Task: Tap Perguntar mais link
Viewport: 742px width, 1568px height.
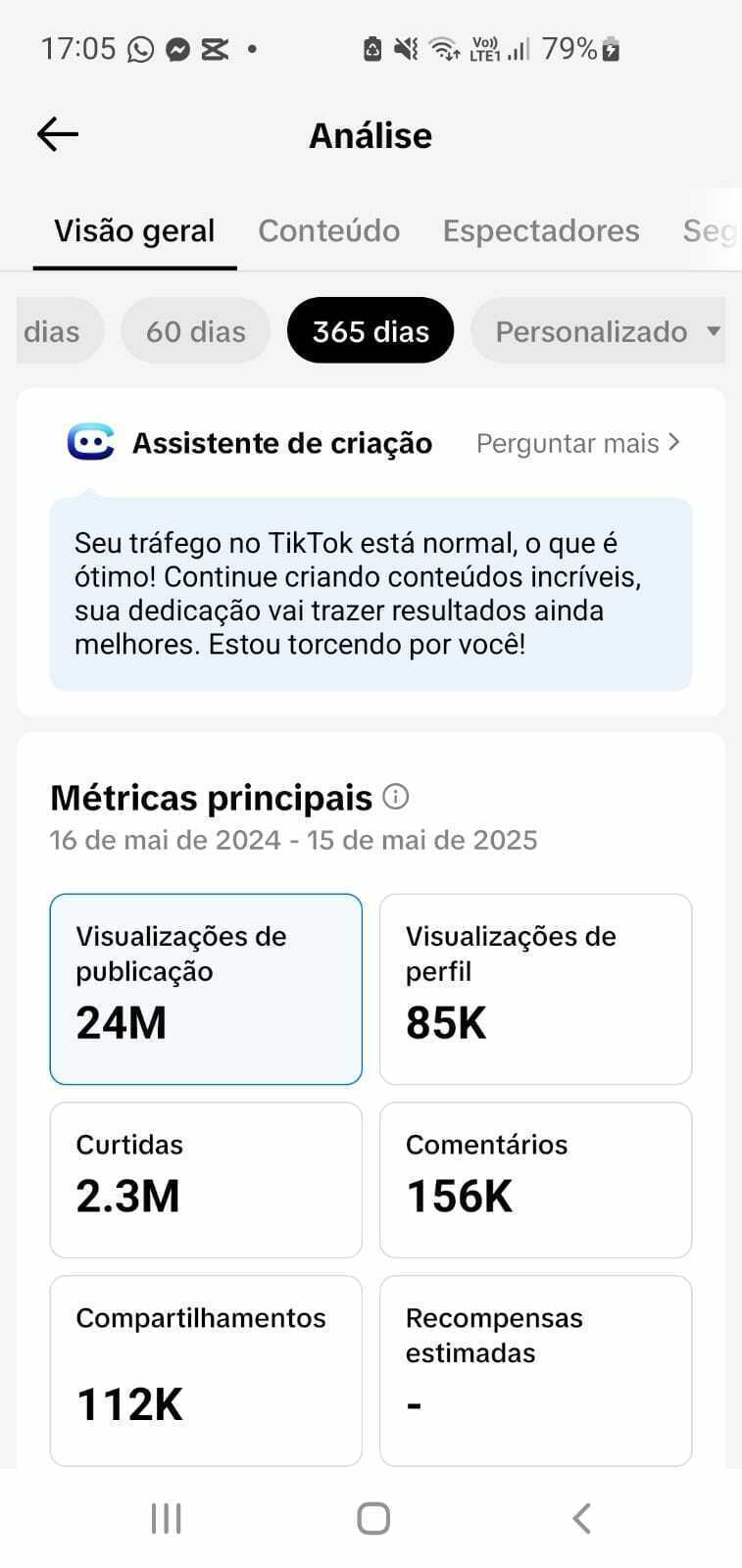Action: [x=577, y=443]
